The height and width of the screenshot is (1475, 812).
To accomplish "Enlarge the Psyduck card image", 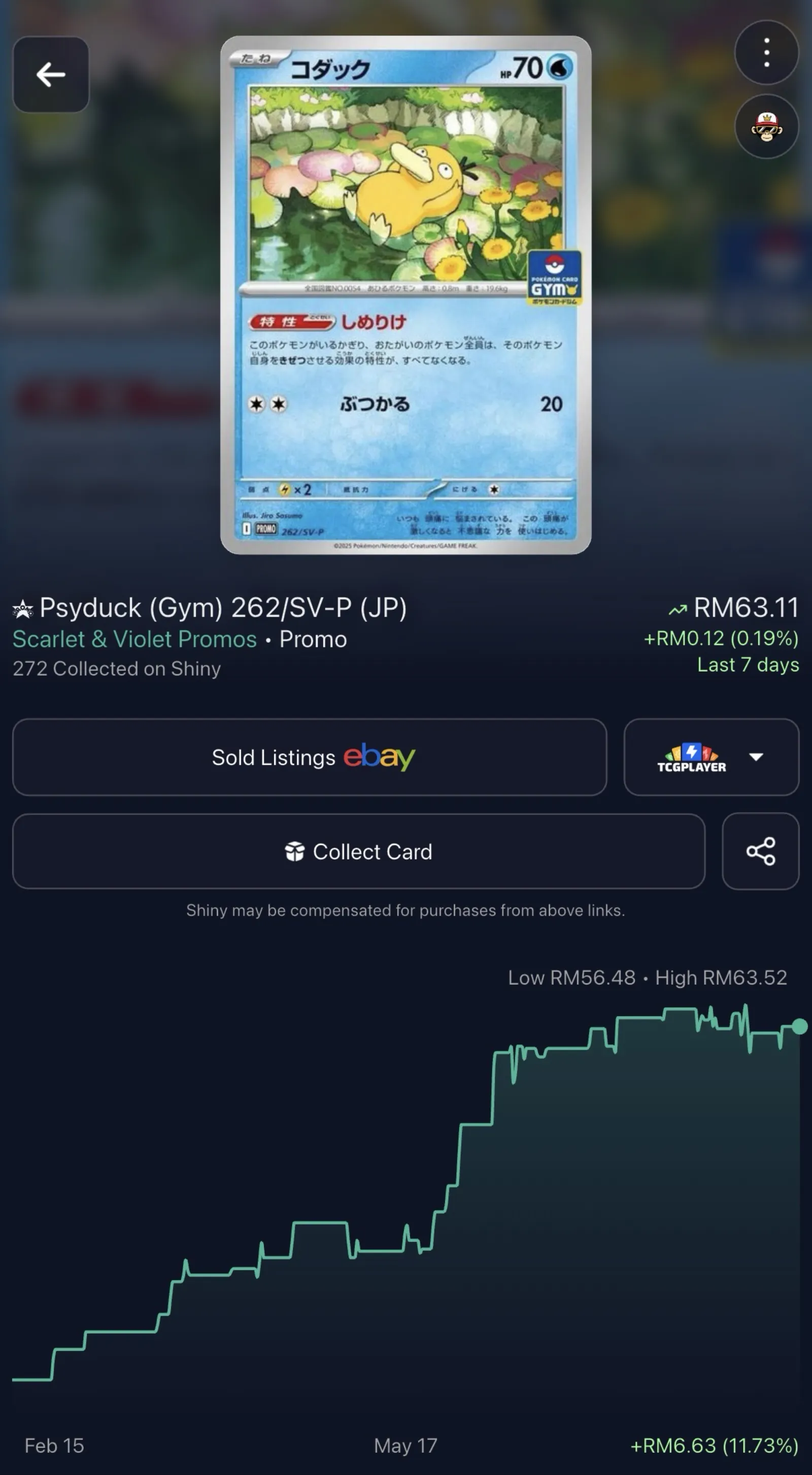I will pos(405,295).
